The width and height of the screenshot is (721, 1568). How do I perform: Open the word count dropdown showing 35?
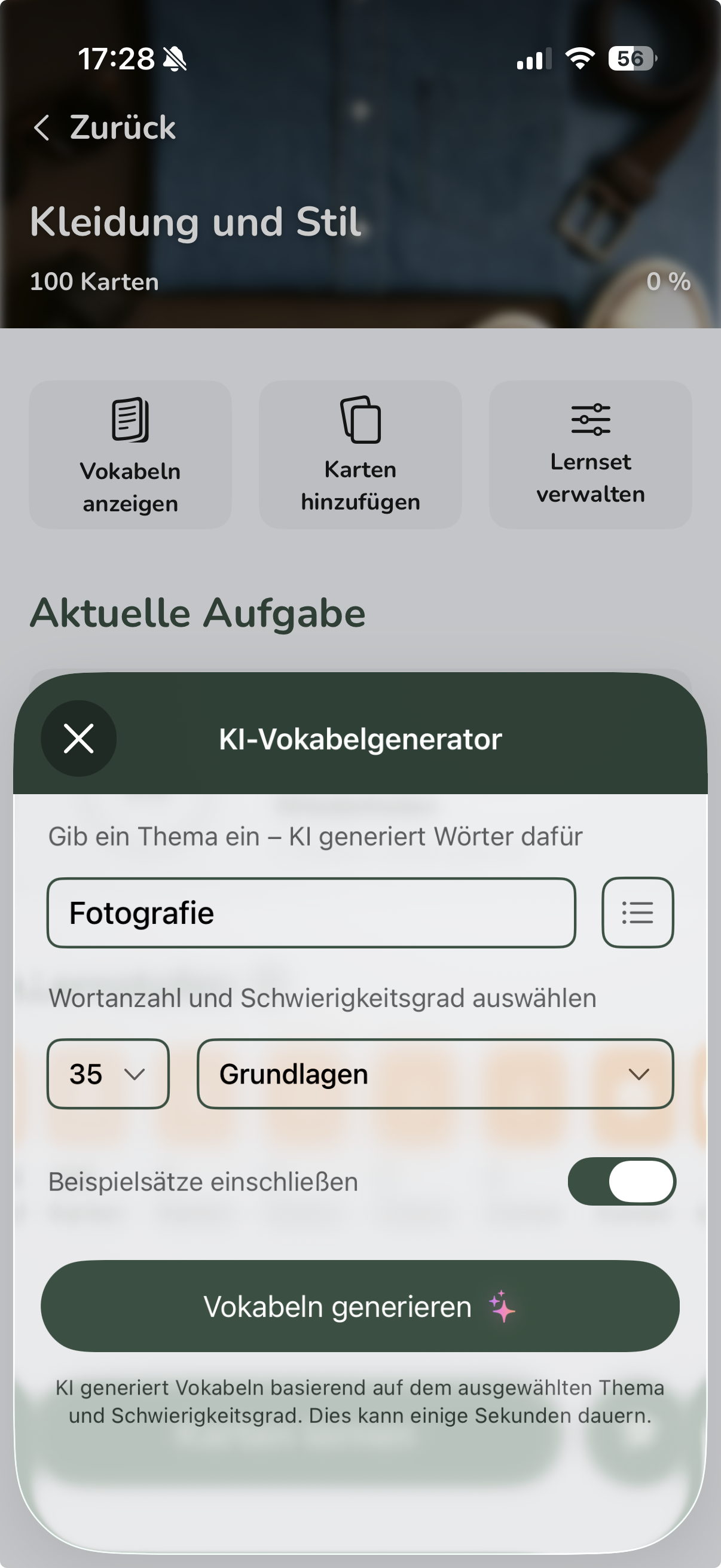(107, 1074)
